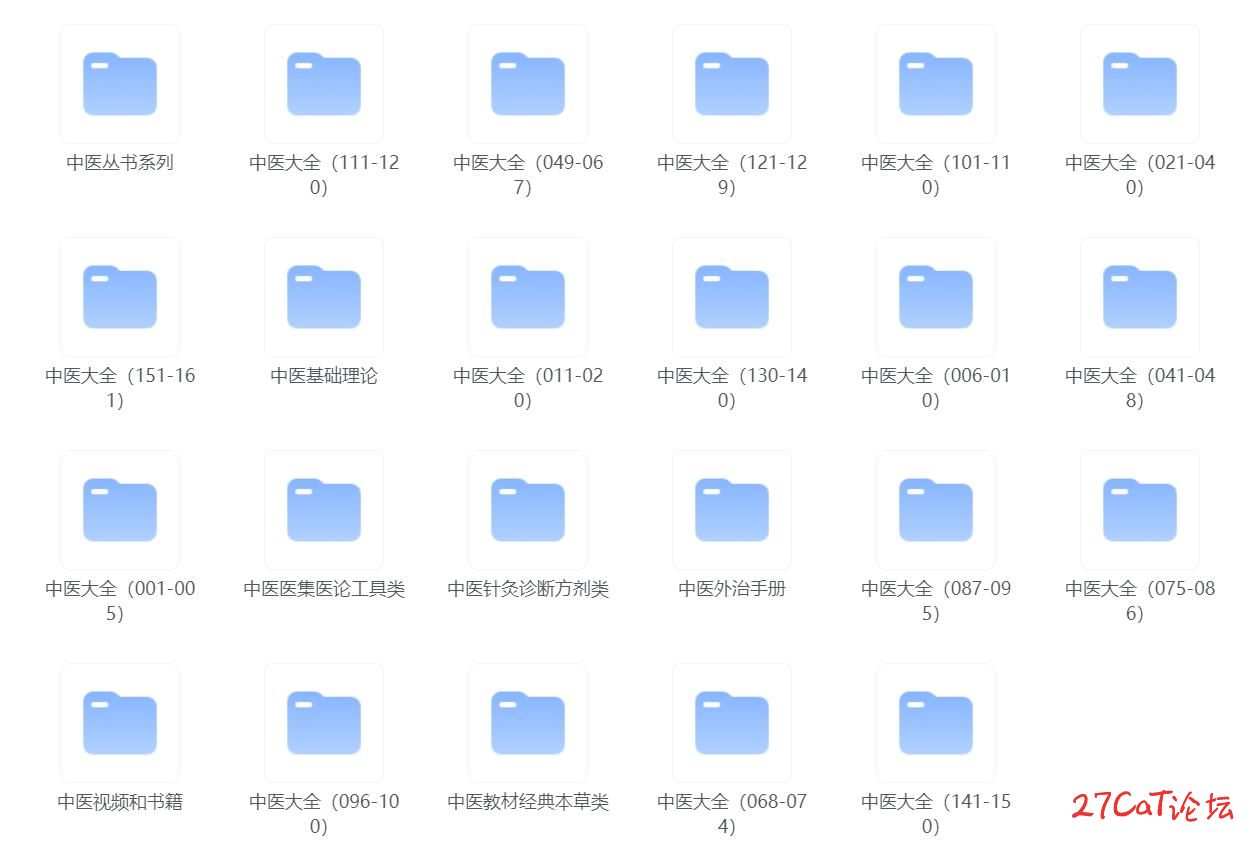Open the 中医外治手册 folder
Screen dimensions: 1249x847
coord(732,511)
